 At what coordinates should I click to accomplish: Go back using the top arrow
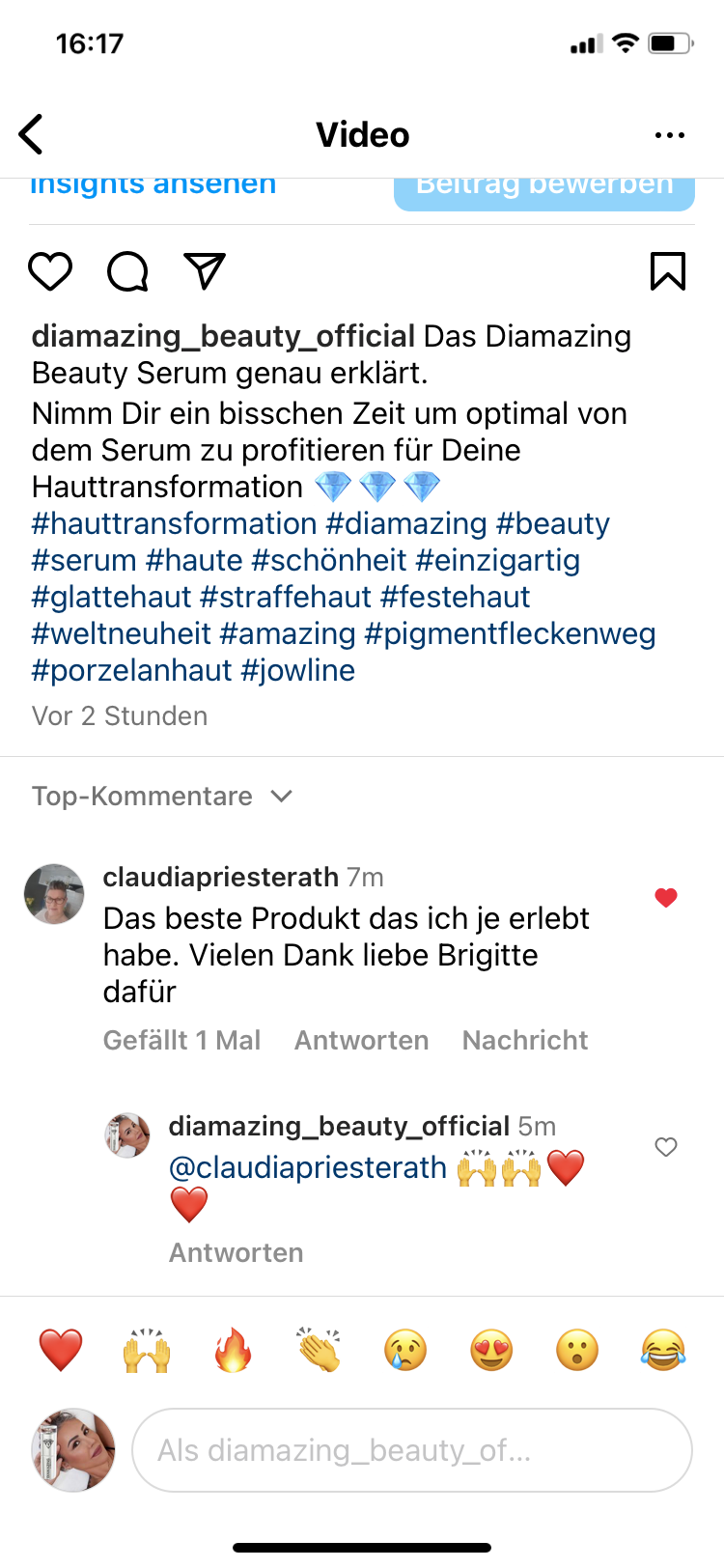point(32,134)
